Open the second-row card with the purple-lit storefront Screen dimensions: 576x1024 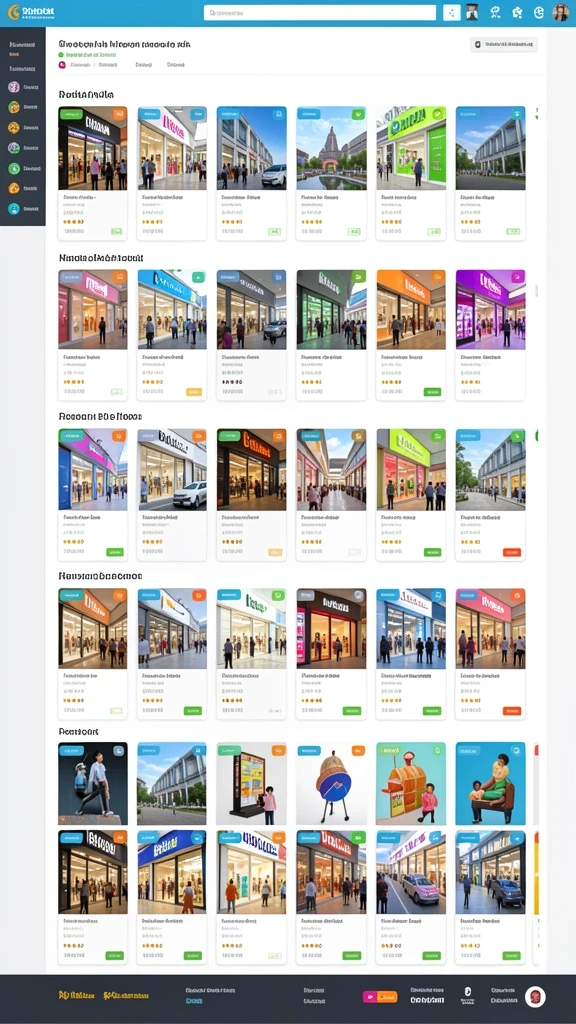490,335
